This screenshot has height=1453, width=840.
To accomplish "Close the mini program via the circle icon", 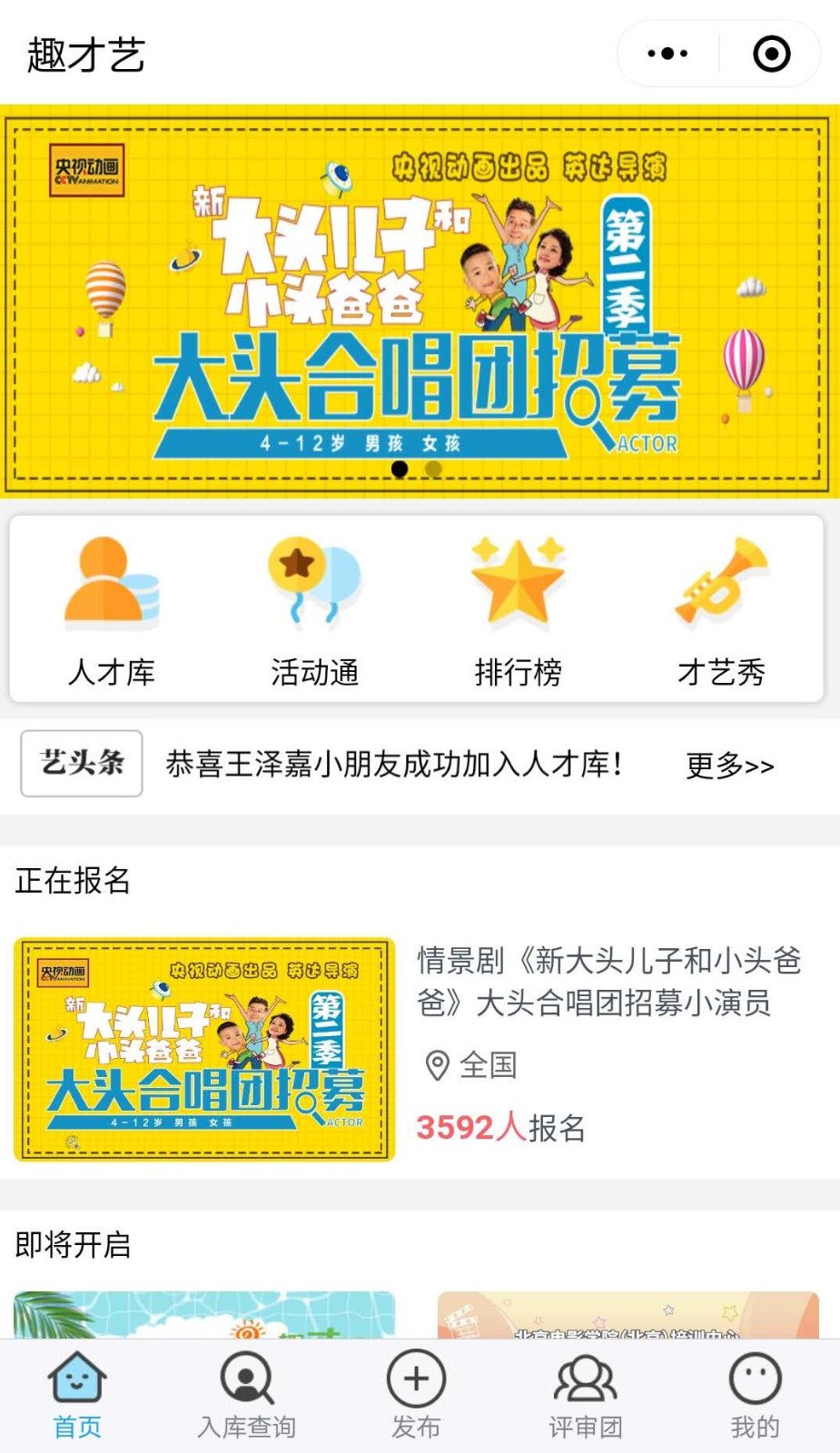I will pos(771,54).
